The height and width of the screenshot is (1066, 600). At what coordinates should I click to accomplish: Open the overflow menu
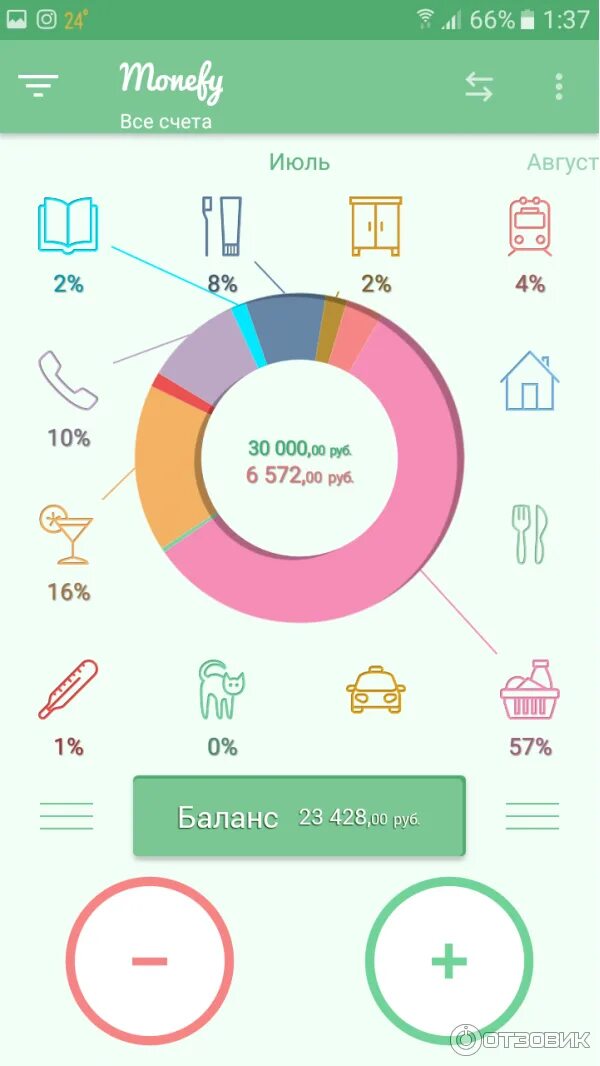[x=559, y=87]
